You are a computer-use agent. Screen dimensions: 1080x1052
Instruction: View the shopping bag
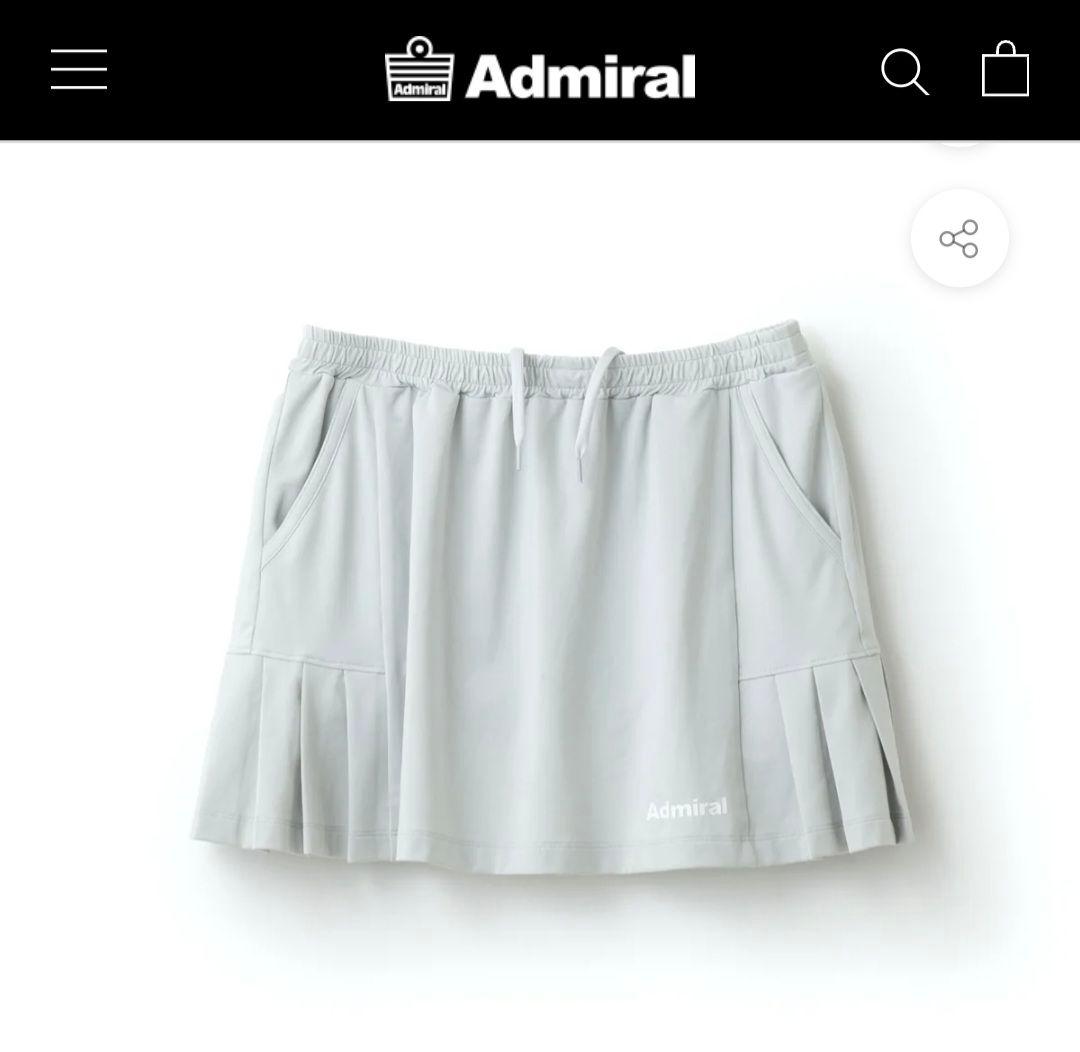(1005, 69)
